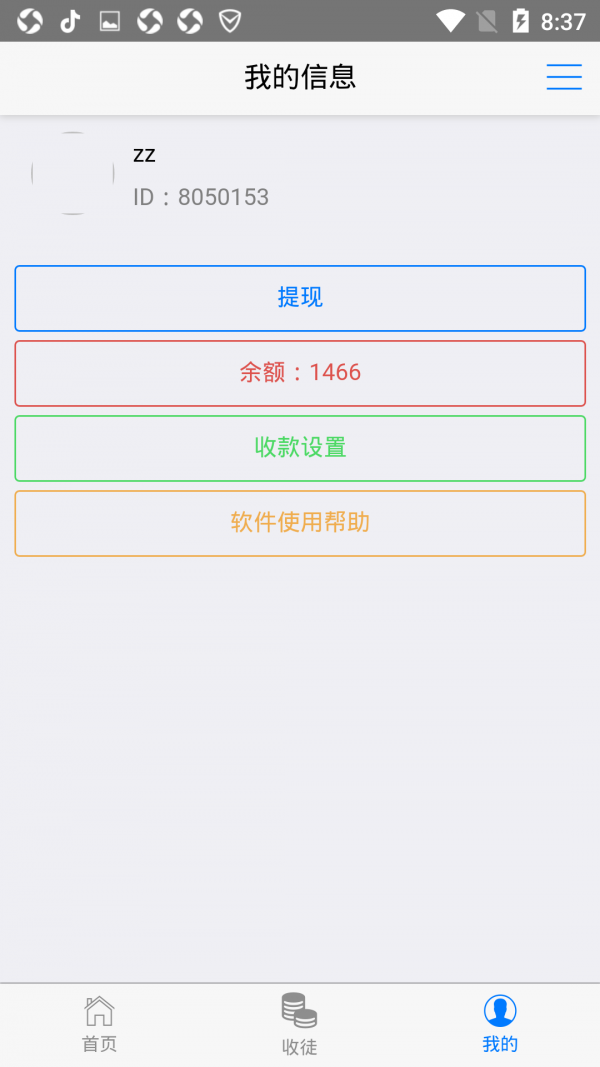Tap the profile avatar of zz
The image size is (600, 1067).
tap(73, 173)
